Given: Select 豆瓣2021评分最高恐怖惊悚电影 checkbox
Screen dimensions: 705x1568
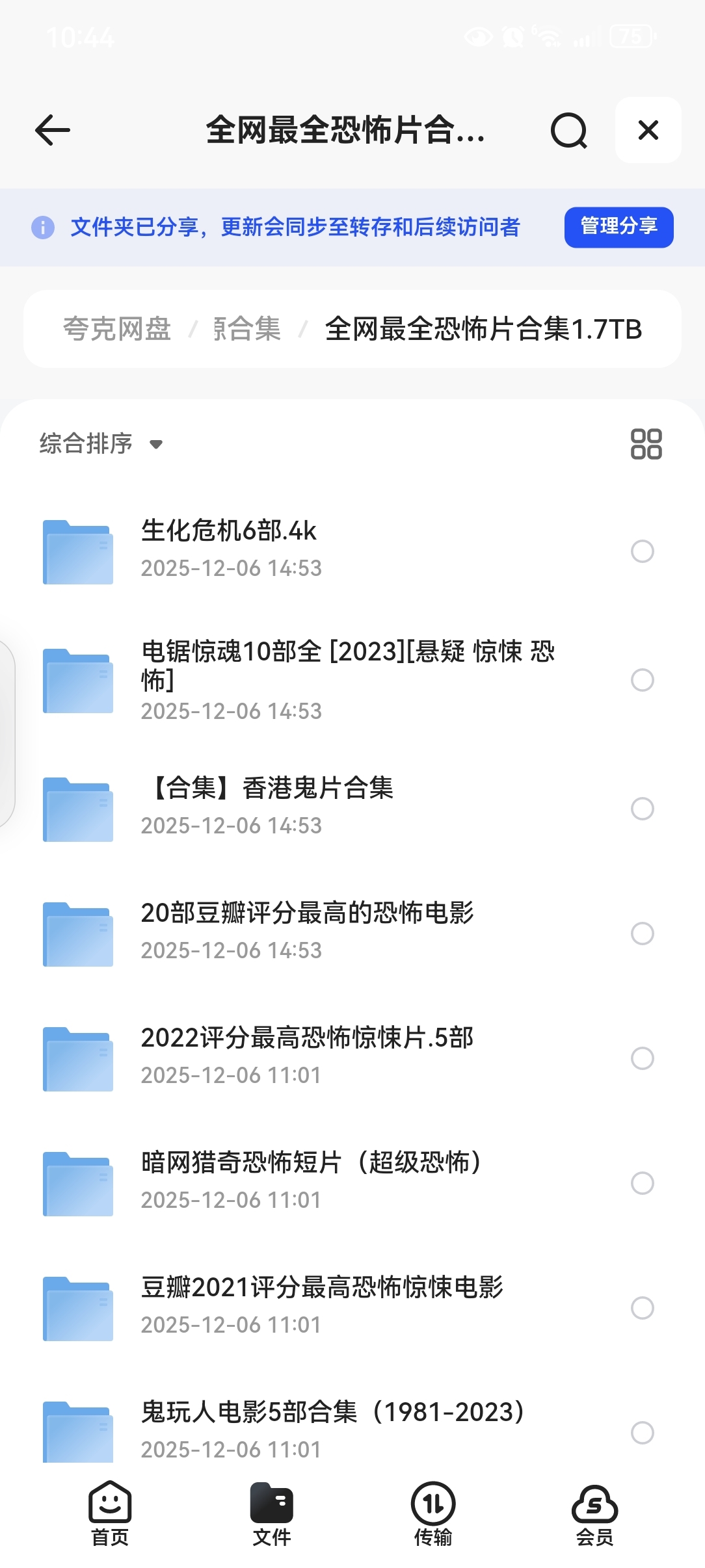Looking at the screenshot, I should 642,1308.
